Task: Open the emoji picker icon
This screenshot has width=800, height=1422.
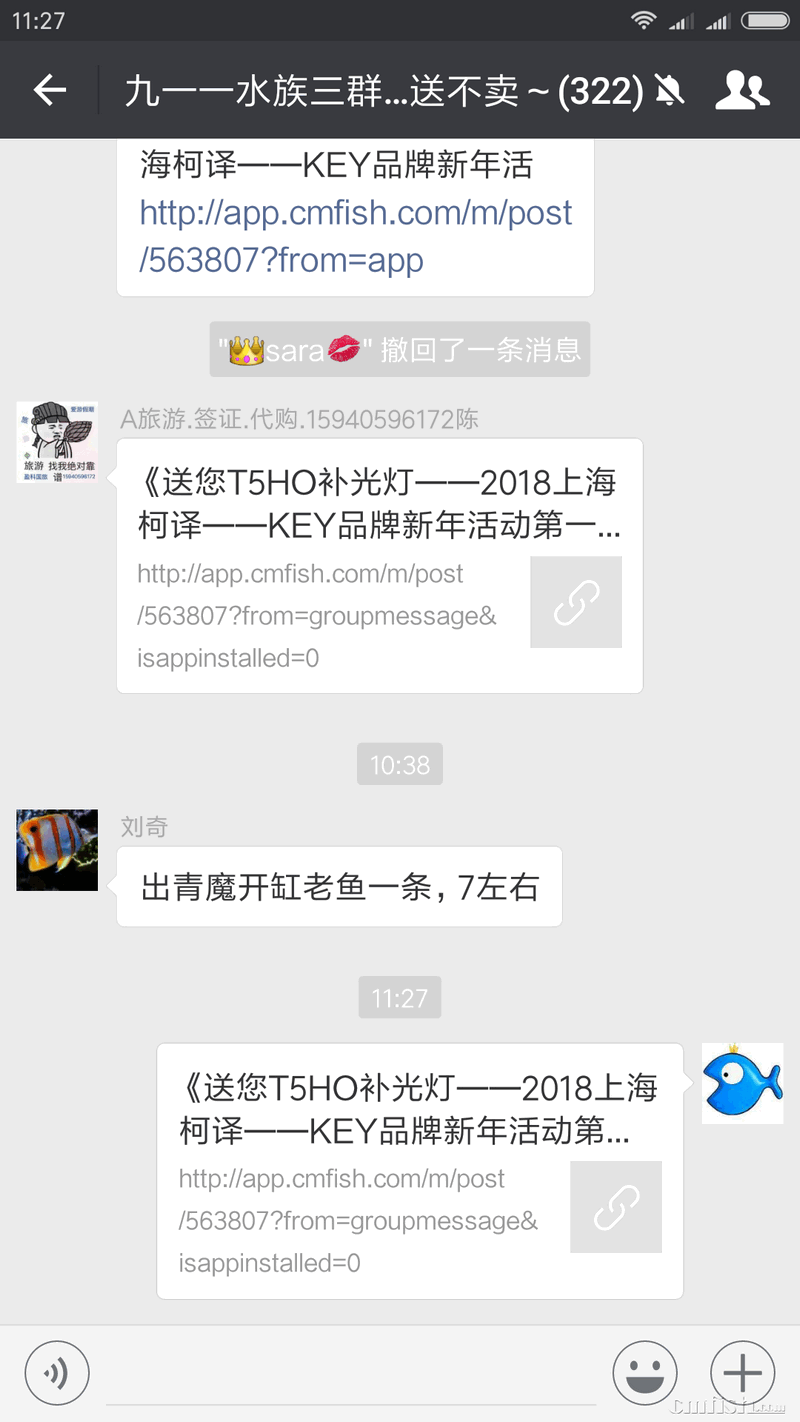Action: [645, 1372]
